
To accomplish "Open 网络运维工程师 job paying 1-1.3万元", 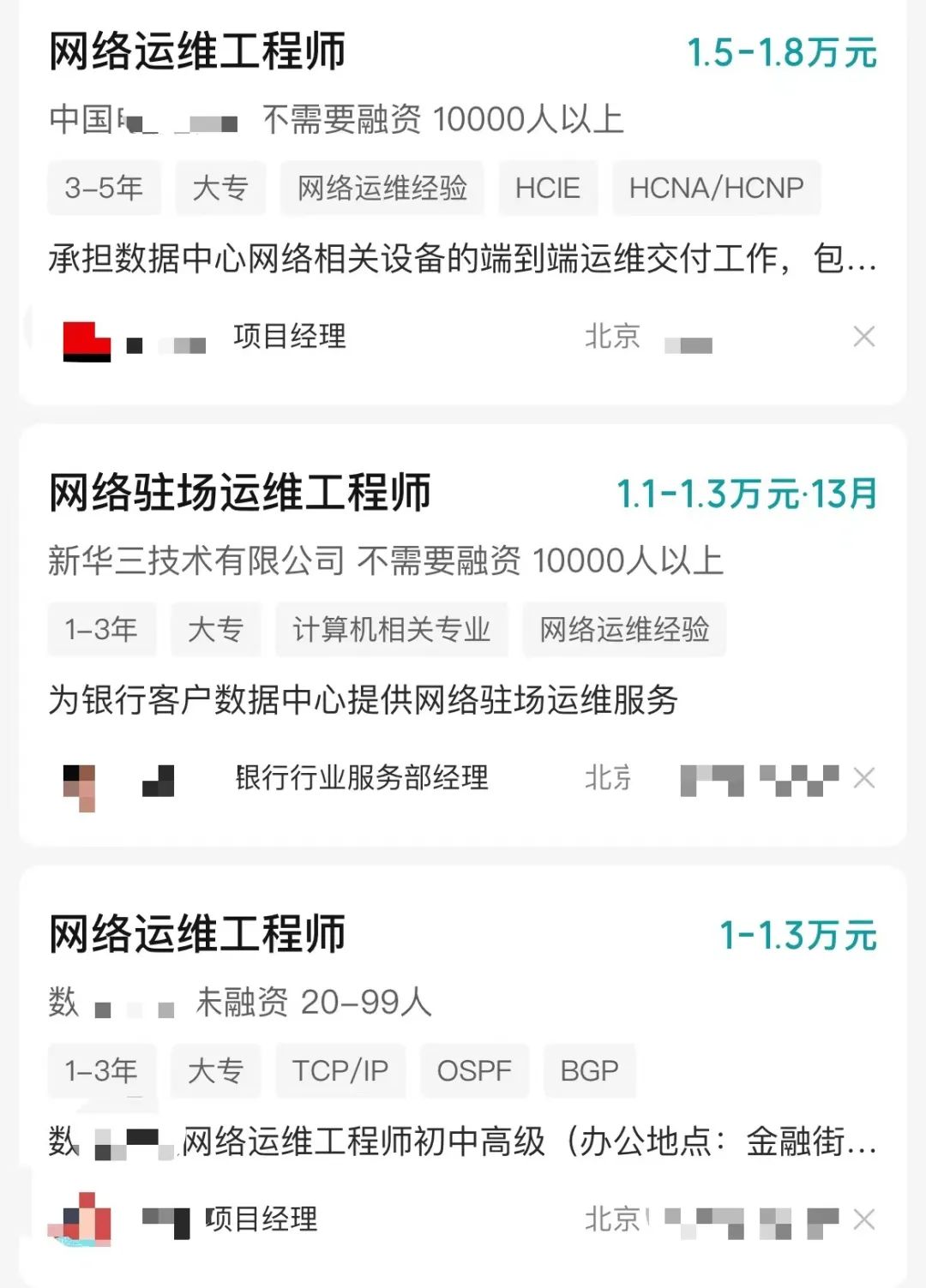I will (x=197, y=934).
